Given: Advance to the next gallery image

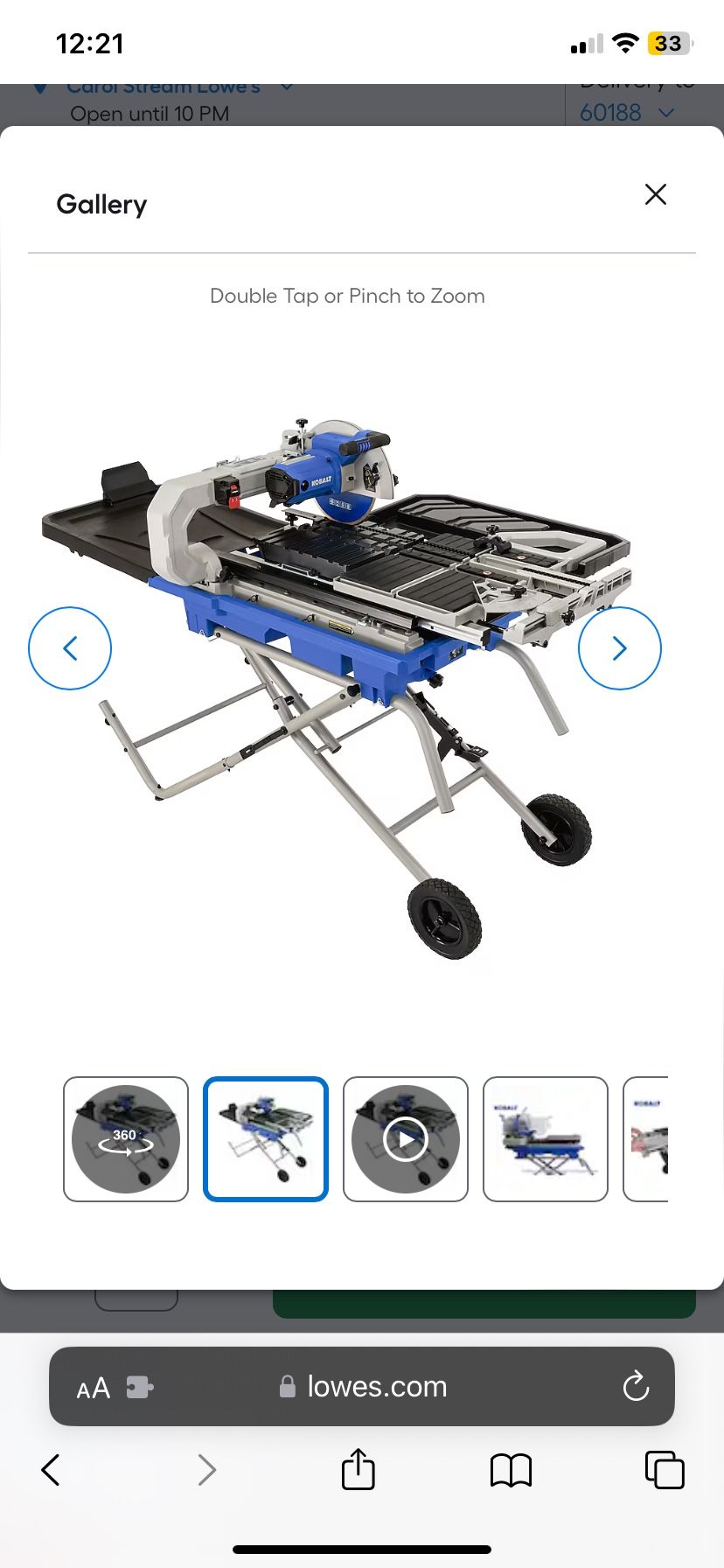Looking at the screenshot, I should click(x=620, y=648).
